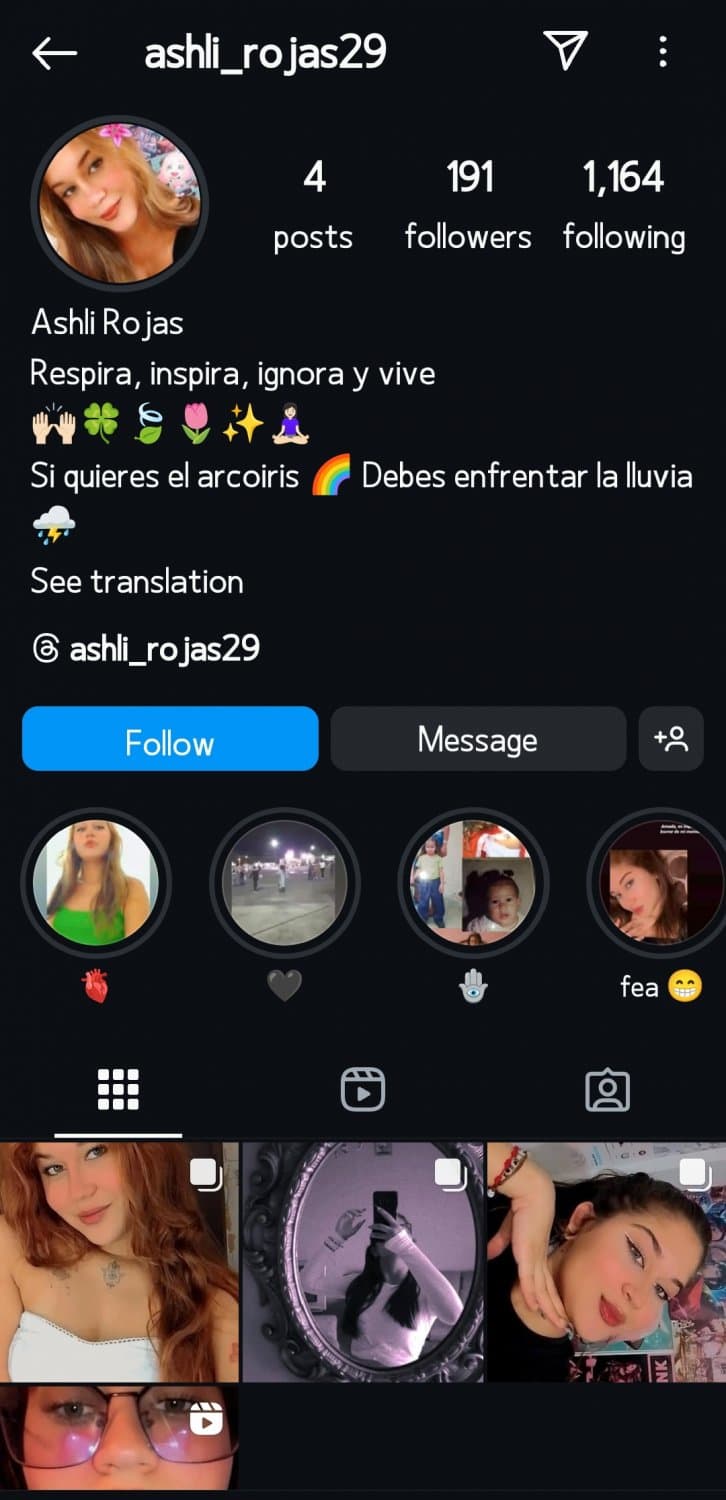This screenshot has height=1500, width=726.
Task: Open the direct message paper plane icon
Action: coord(565,51)
